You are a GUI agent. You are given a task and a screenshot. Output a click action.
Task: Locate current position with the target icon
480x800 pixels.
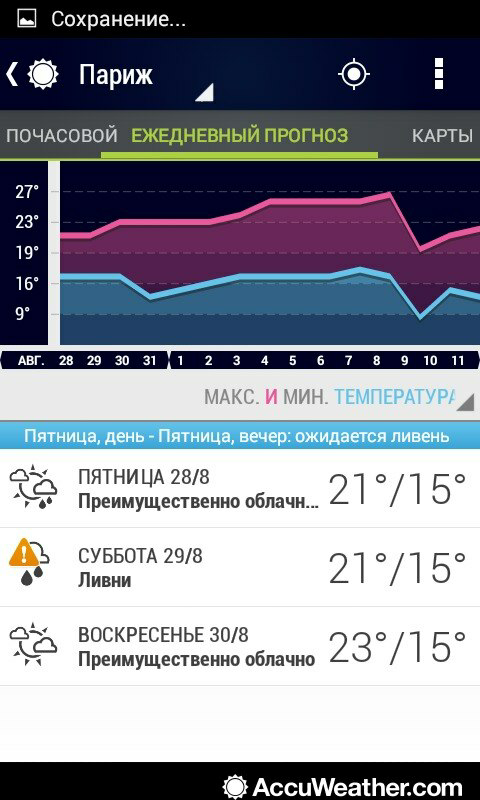353,74
